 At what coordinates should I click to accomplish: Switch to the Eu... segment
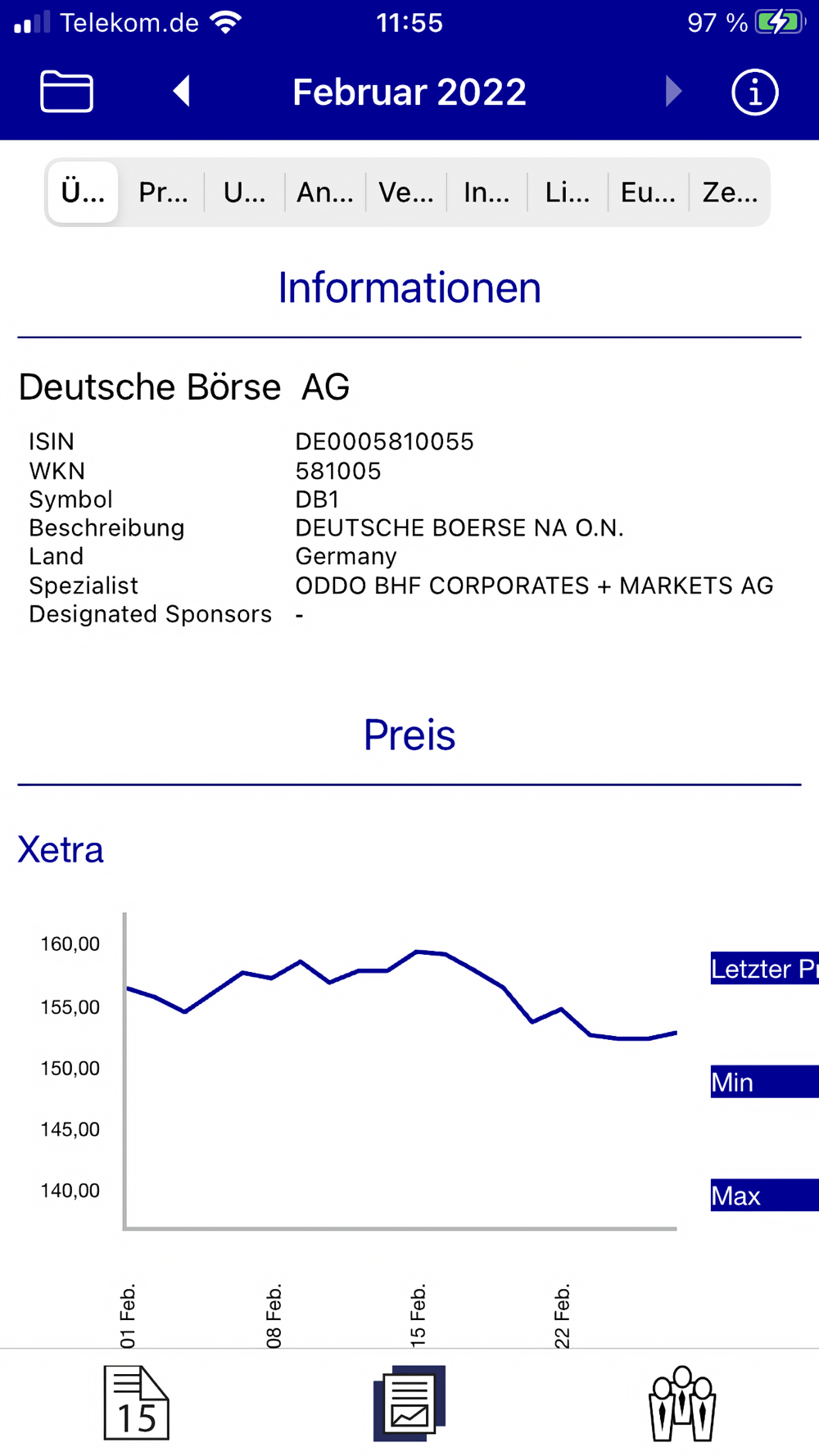[x=649, y=192]
